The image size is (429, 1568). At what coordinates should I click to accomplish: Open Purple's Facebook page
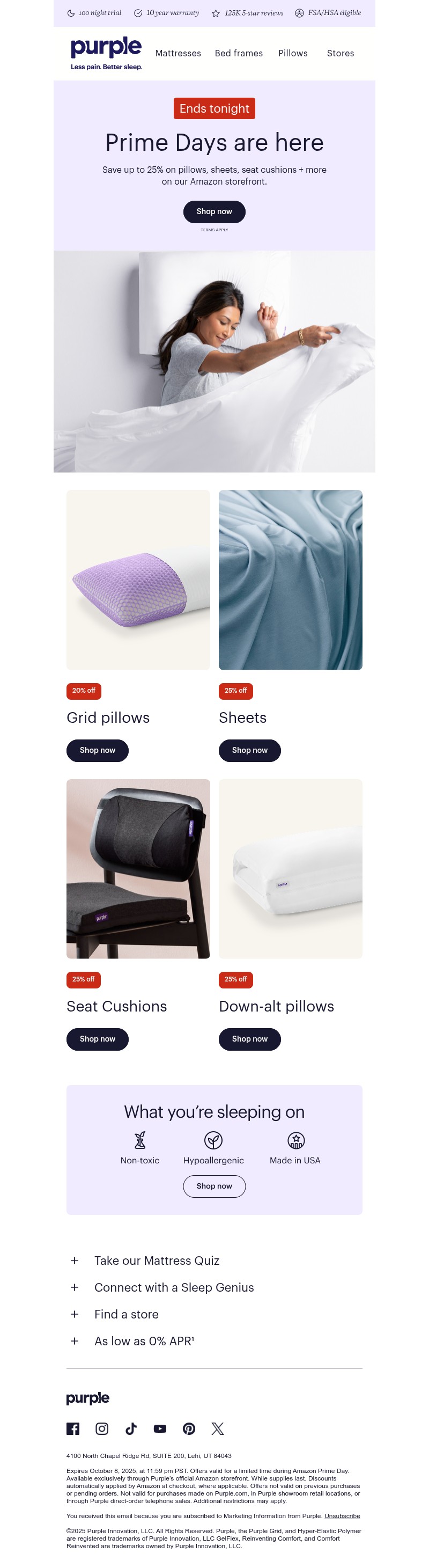tap(73, 1428)
